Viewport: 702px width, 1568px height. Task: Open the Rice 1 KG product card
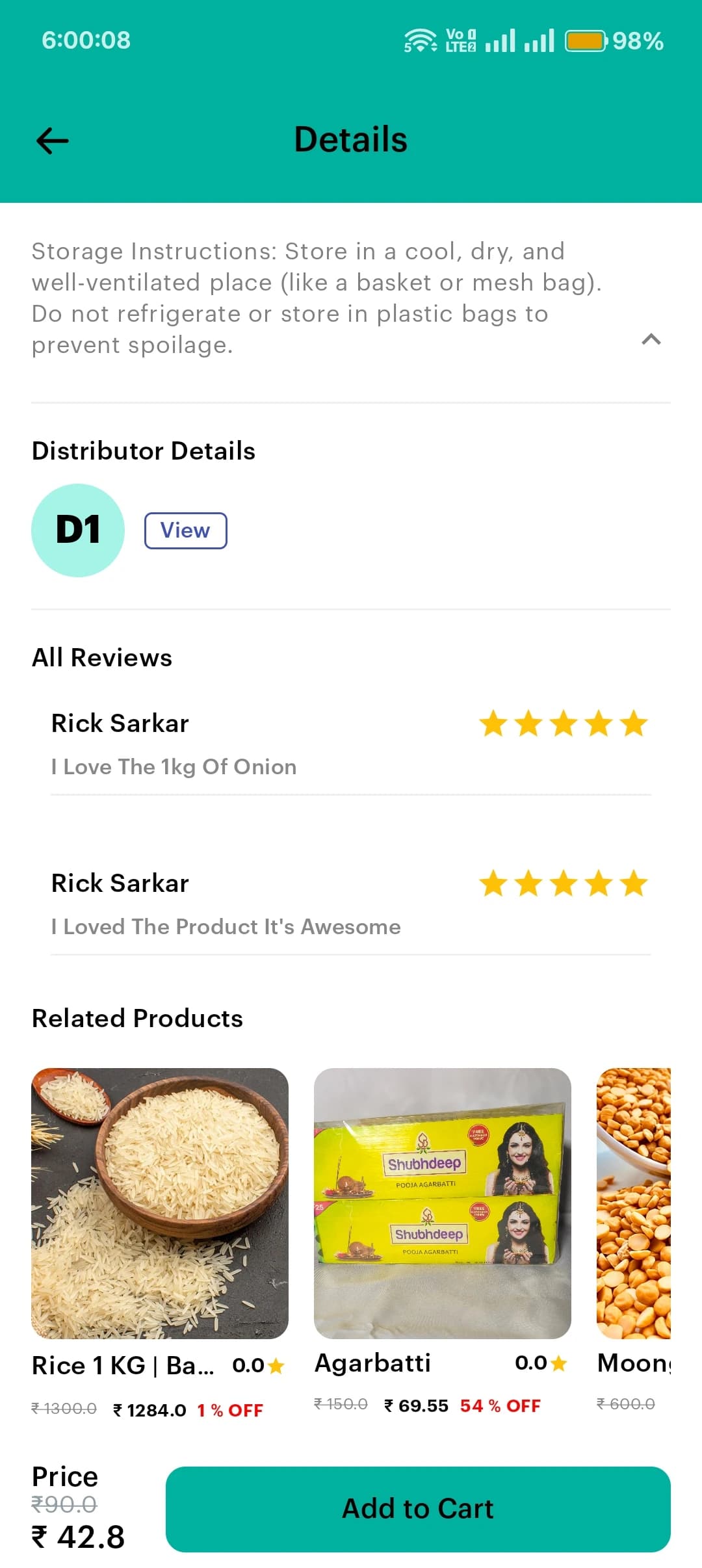(160, 1203)
